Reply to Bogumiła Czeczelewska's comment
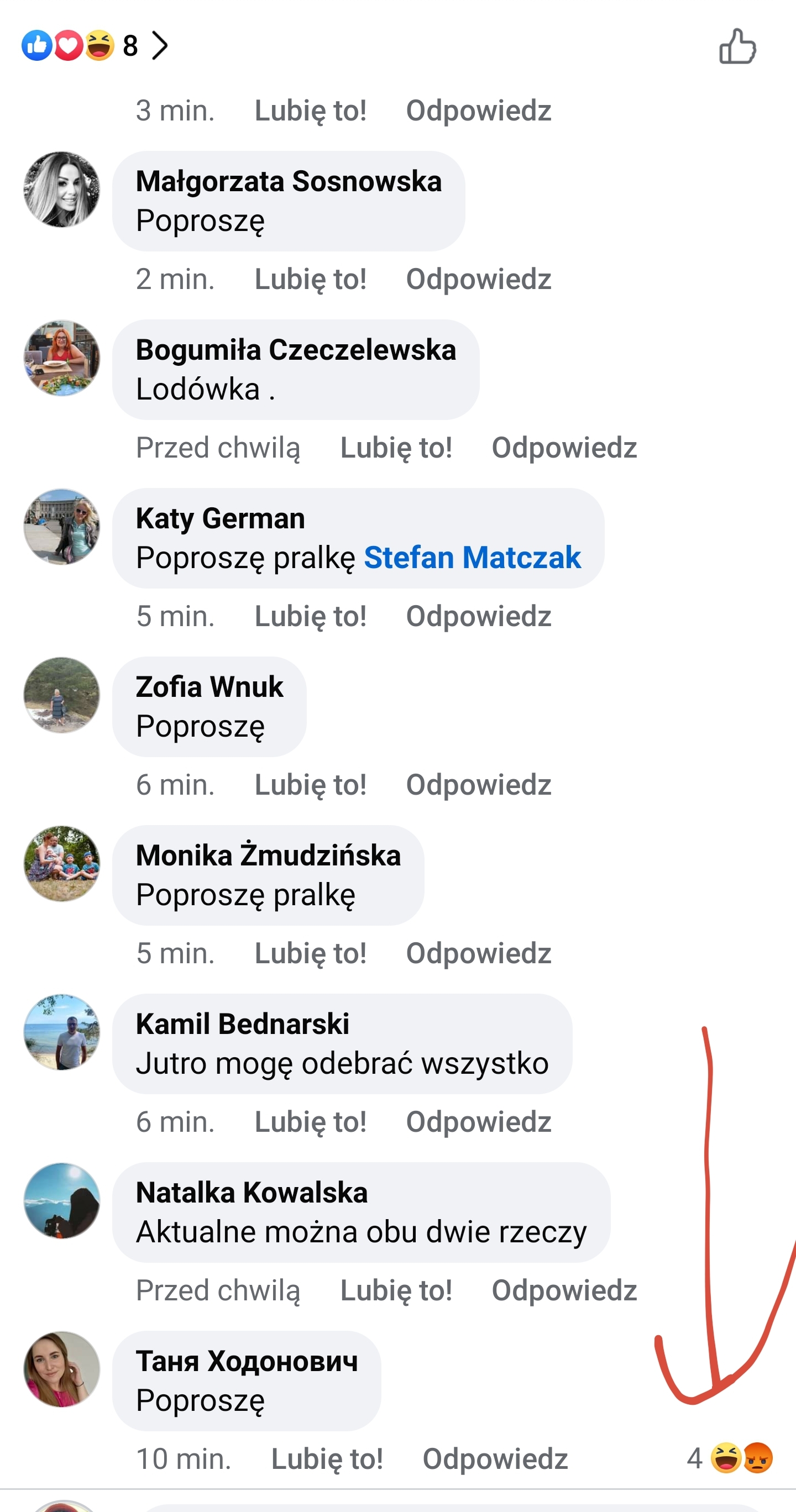This screenshot has height=1512, width=796. click(563, 448)
